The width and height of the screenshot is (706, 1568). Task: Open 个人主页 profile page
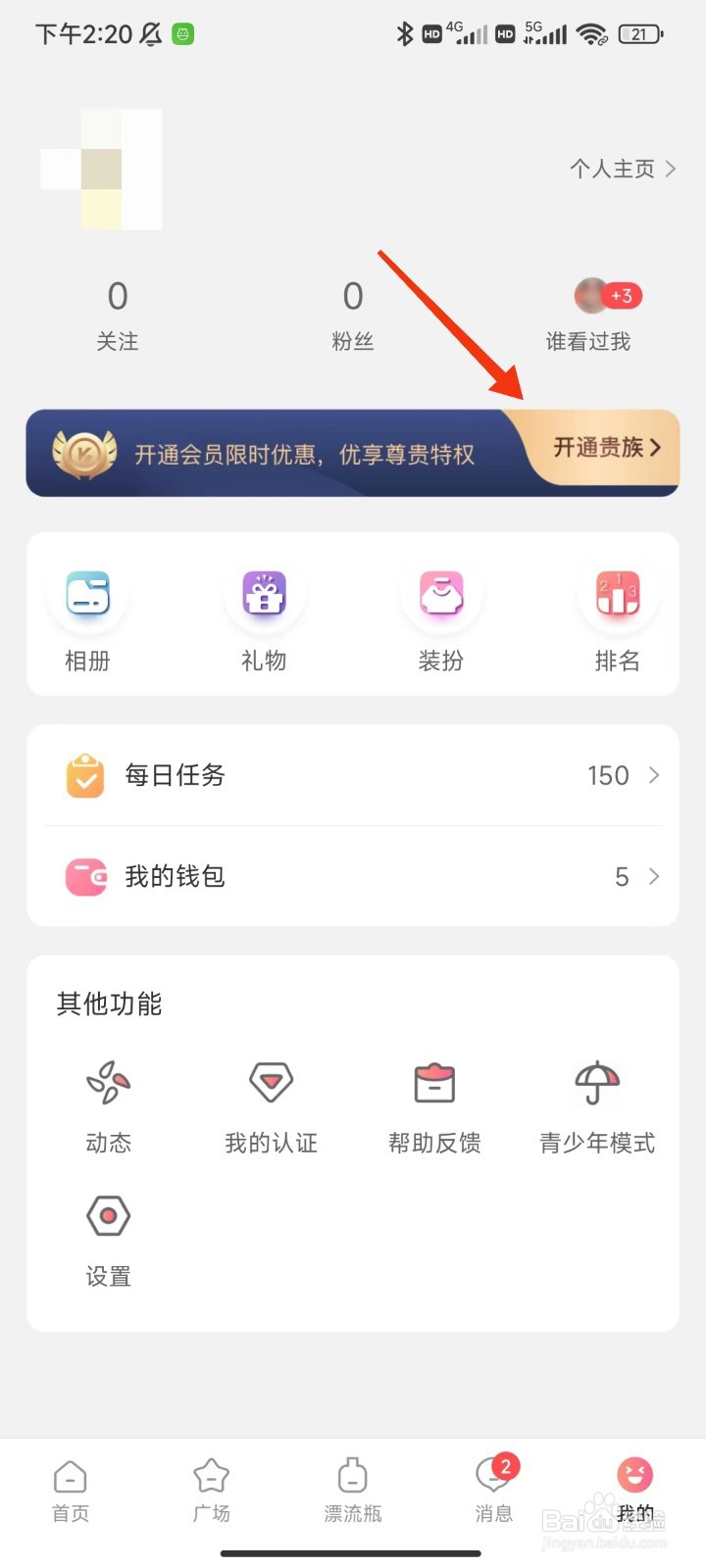coord(623,170)
